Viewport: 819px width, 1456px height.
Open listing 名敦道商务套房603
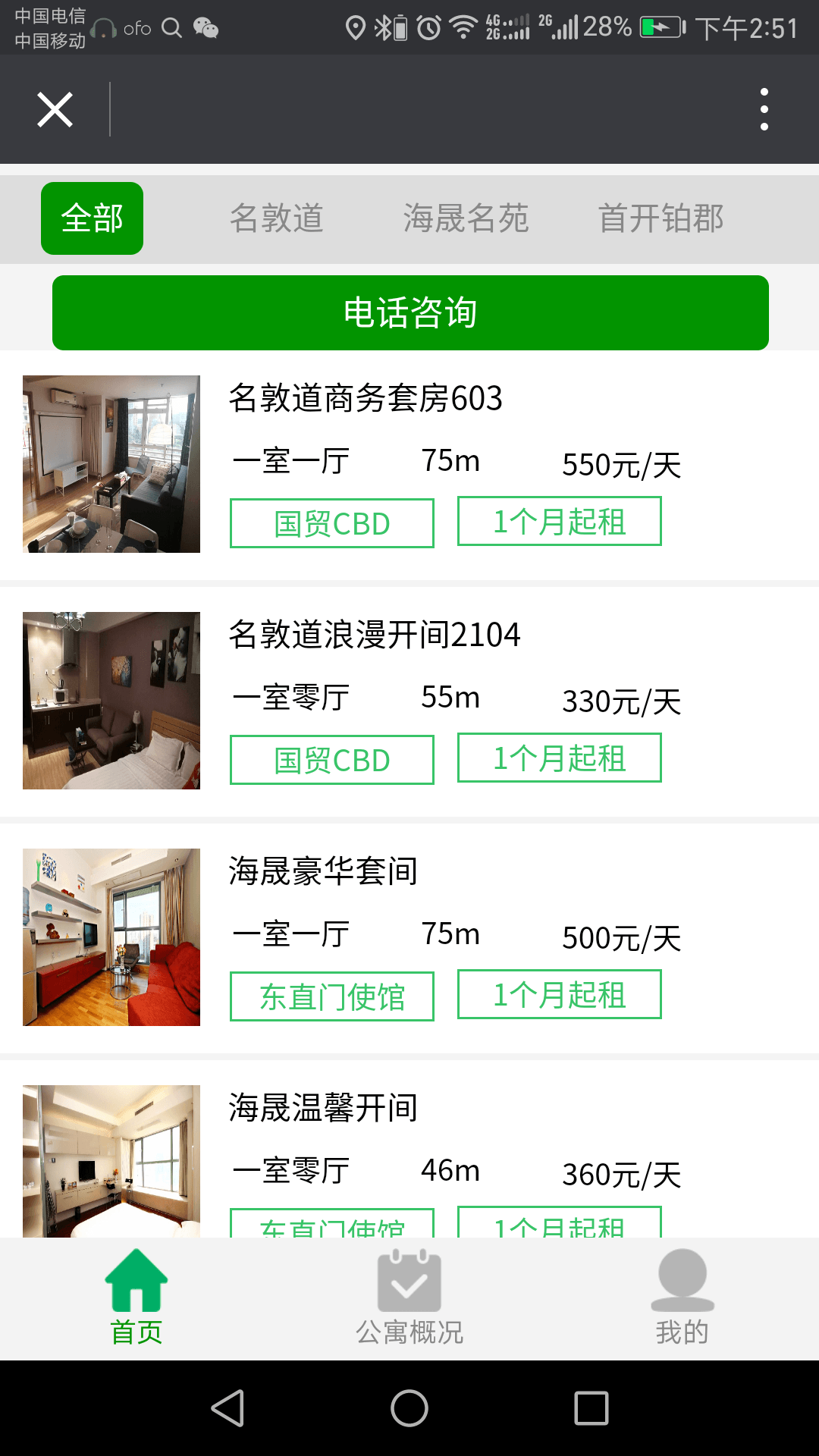coord(366,398)
